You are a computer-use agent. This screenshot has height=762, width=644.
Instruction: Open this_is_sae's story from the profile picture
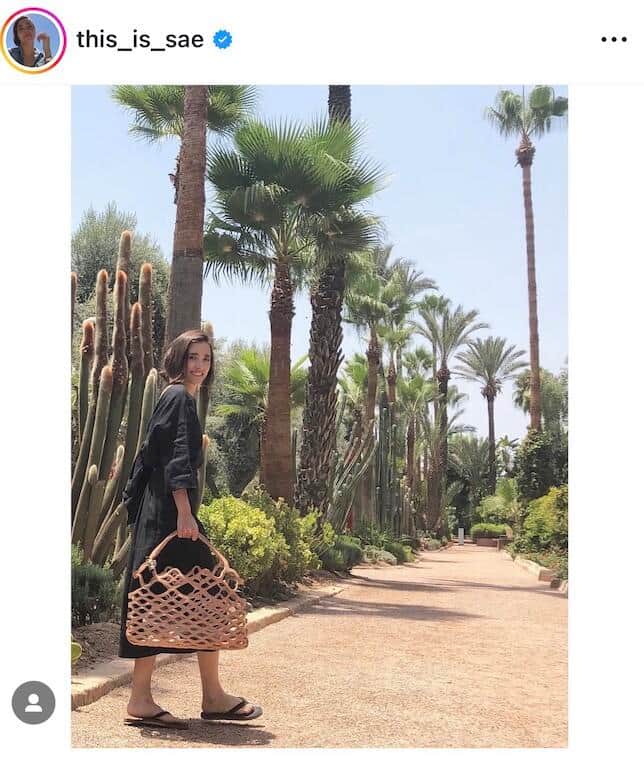click(33, 40)
